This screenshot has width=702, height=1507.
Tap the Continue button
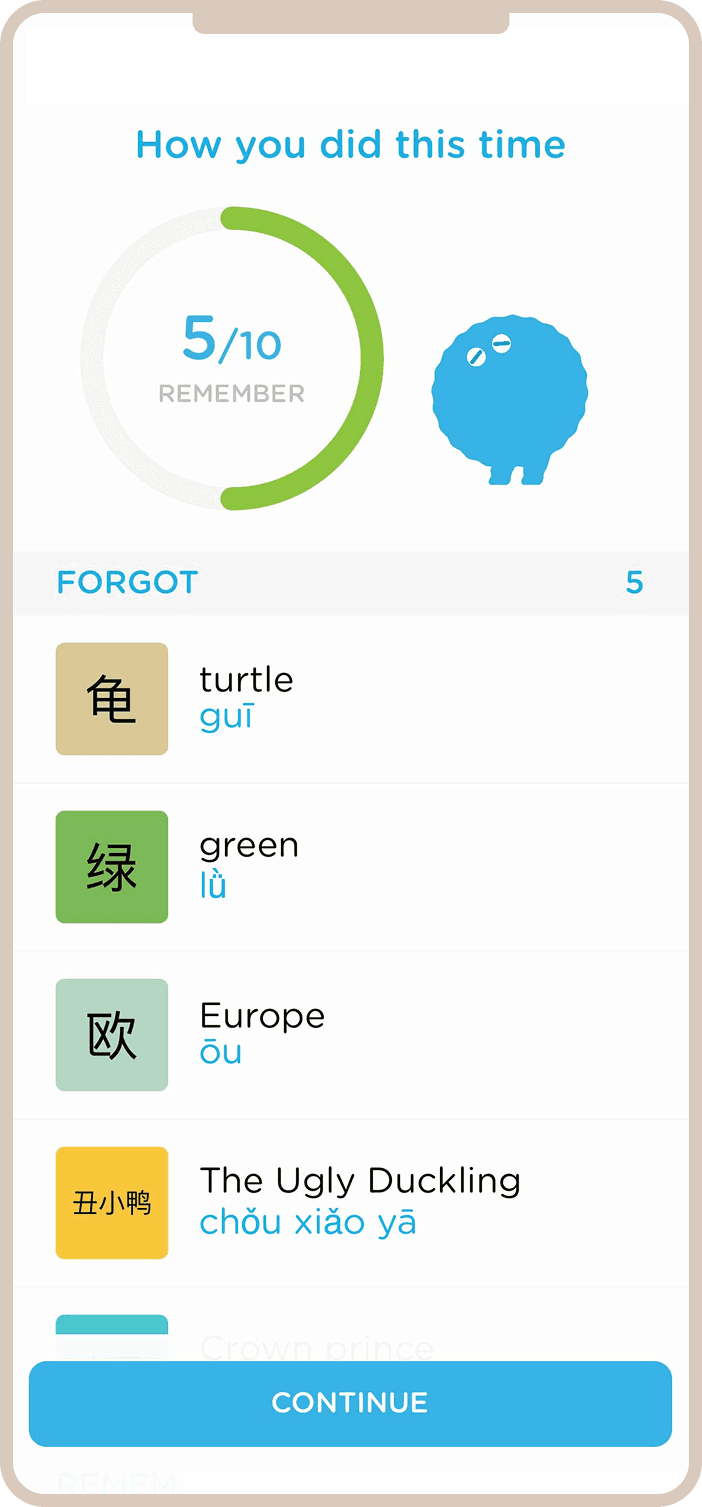tap(350, 1403)
